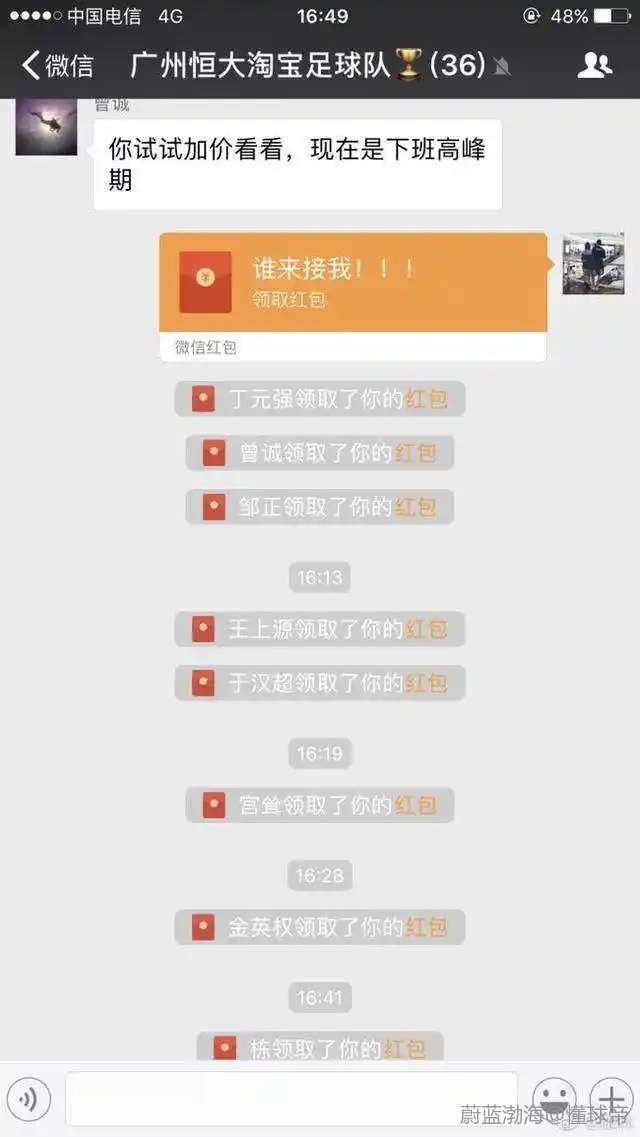Open the emoji sticker panel
This screenshot has width=640, height=1137.
tap(553, 1099)
